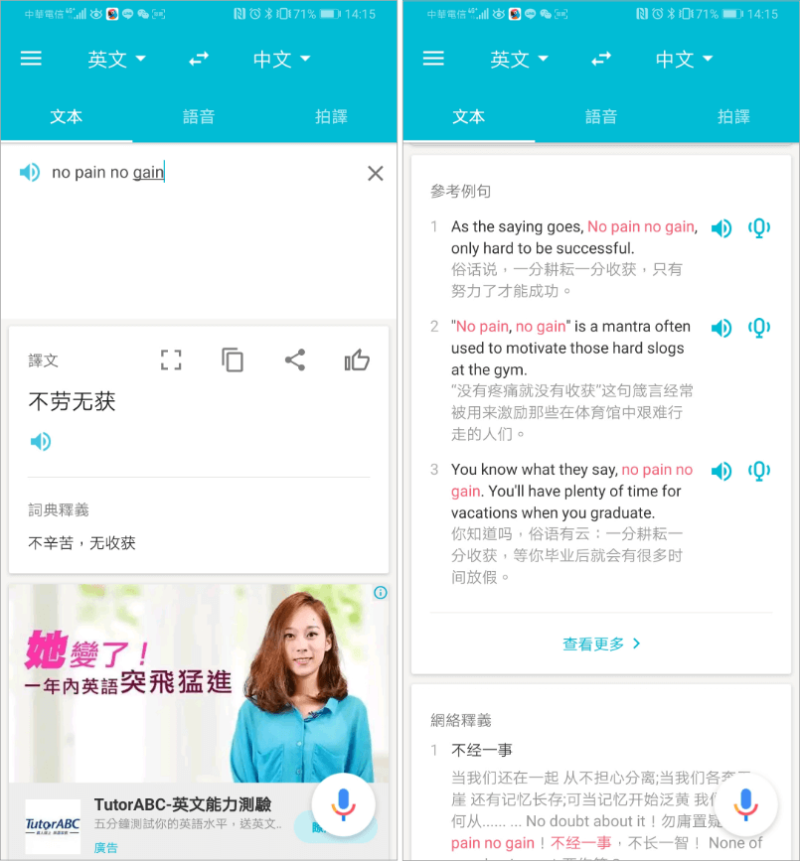Copy the translation 不劳无获
This screenshot has height=861, width=800.
click(233, 360)
